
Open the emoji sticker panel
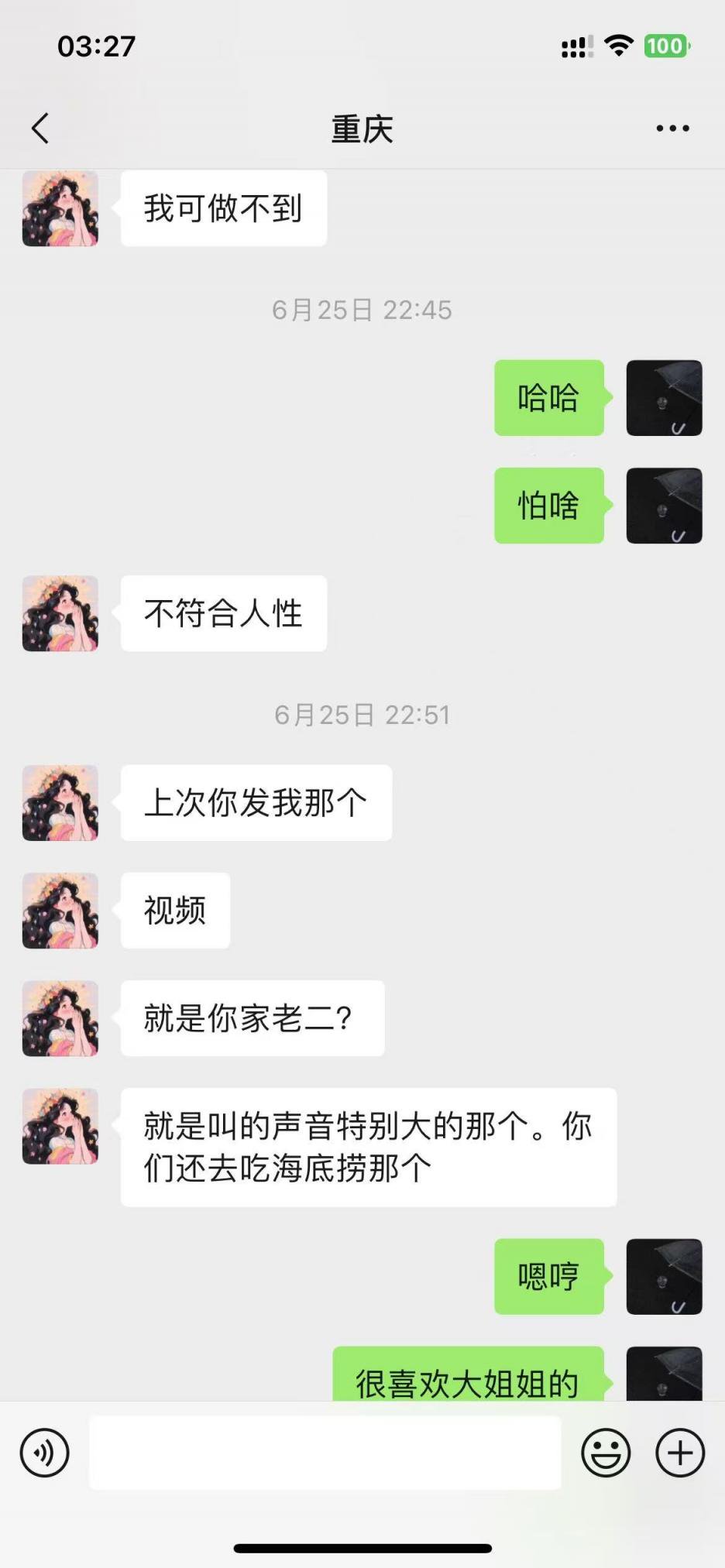point(606,1453)
